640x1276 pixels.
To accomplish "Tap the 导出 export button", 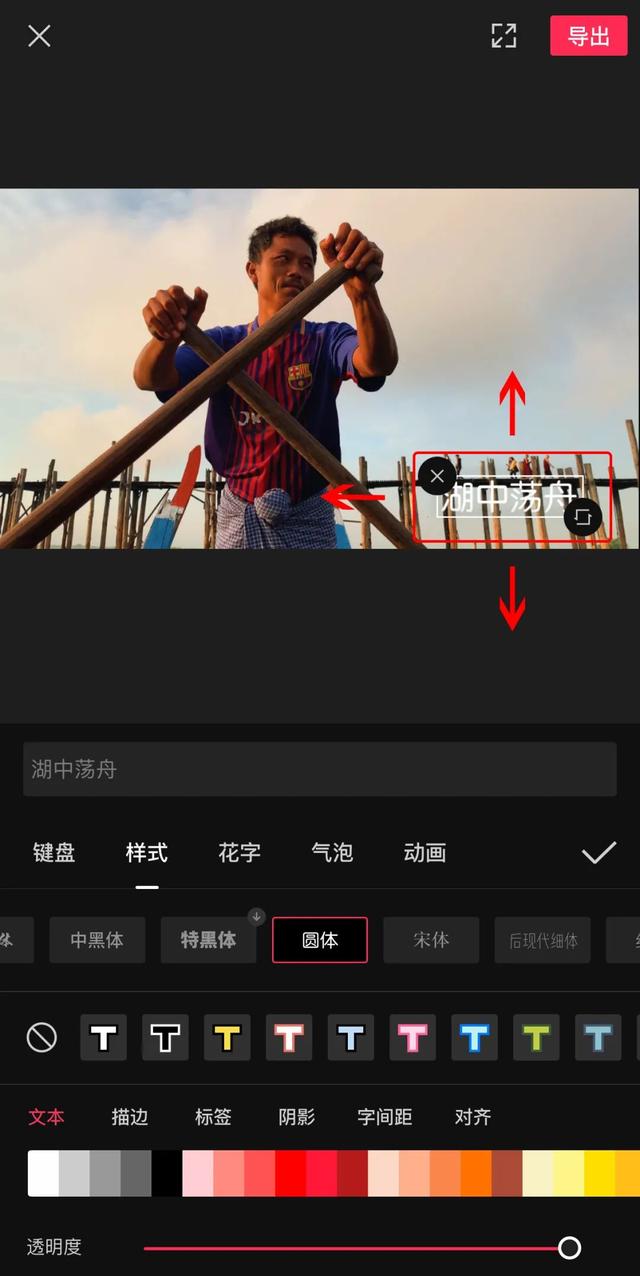I will click(x=588, y=36).
